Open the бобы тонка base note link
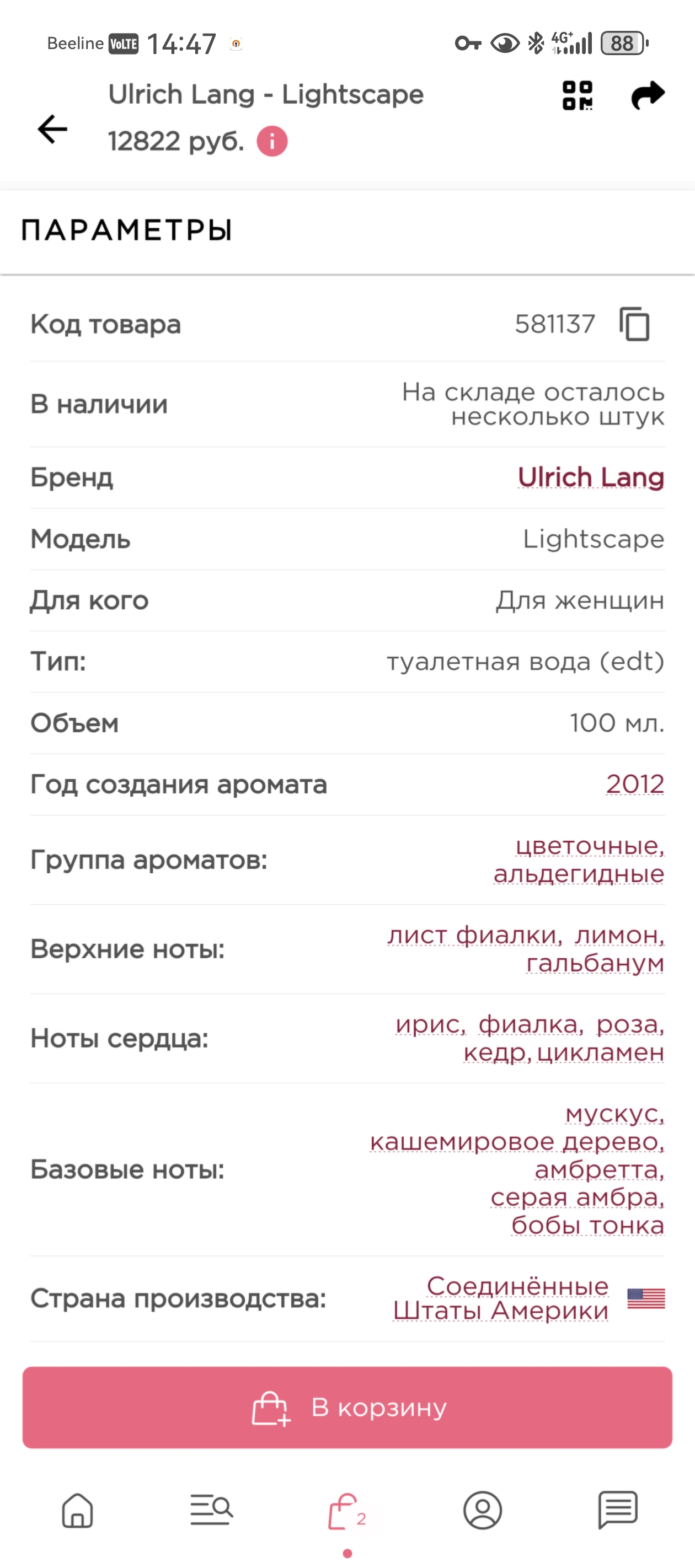Screen dimensions: 695x1568 point(587,1225)
